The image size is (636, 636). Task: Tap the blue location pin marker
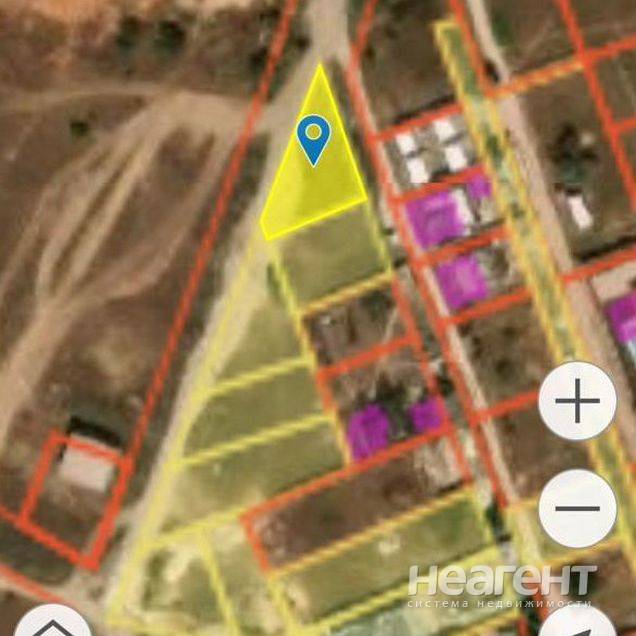(314, 137)
